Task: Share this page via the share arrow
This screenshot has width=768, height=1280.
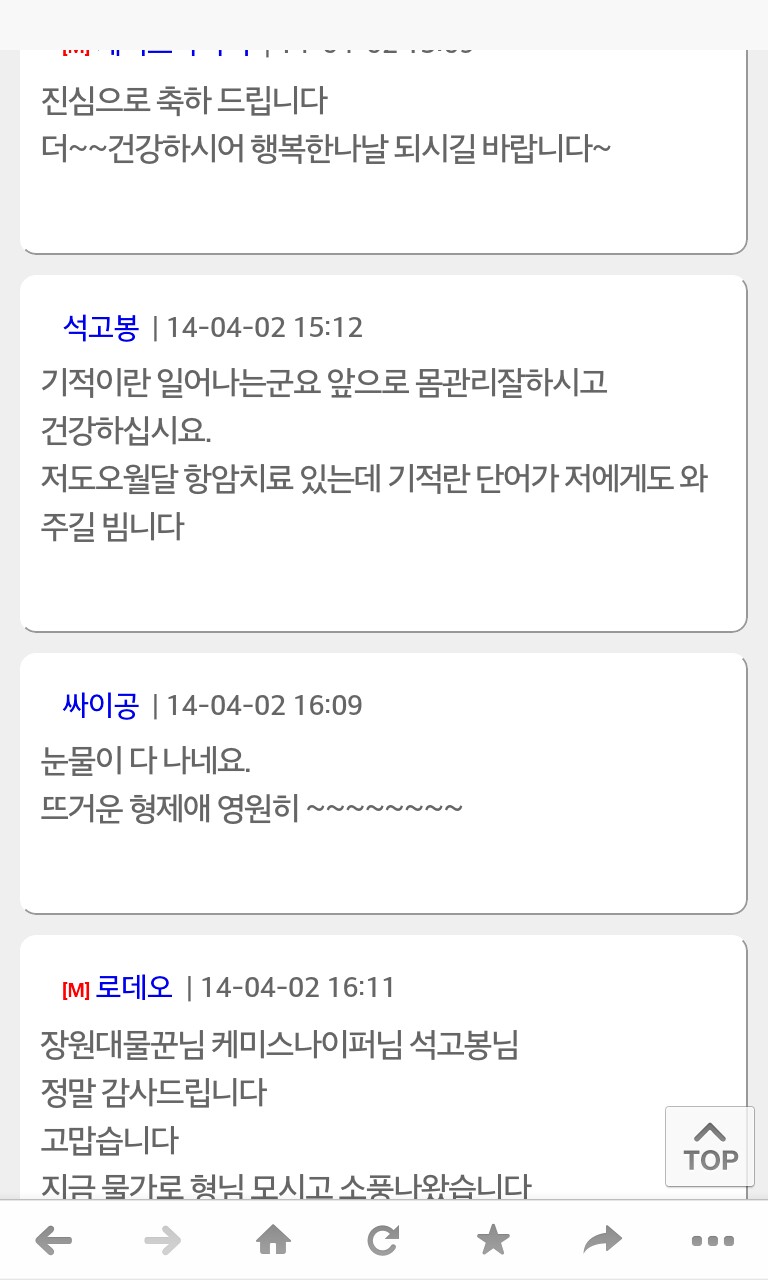Action: (602, 1241)
